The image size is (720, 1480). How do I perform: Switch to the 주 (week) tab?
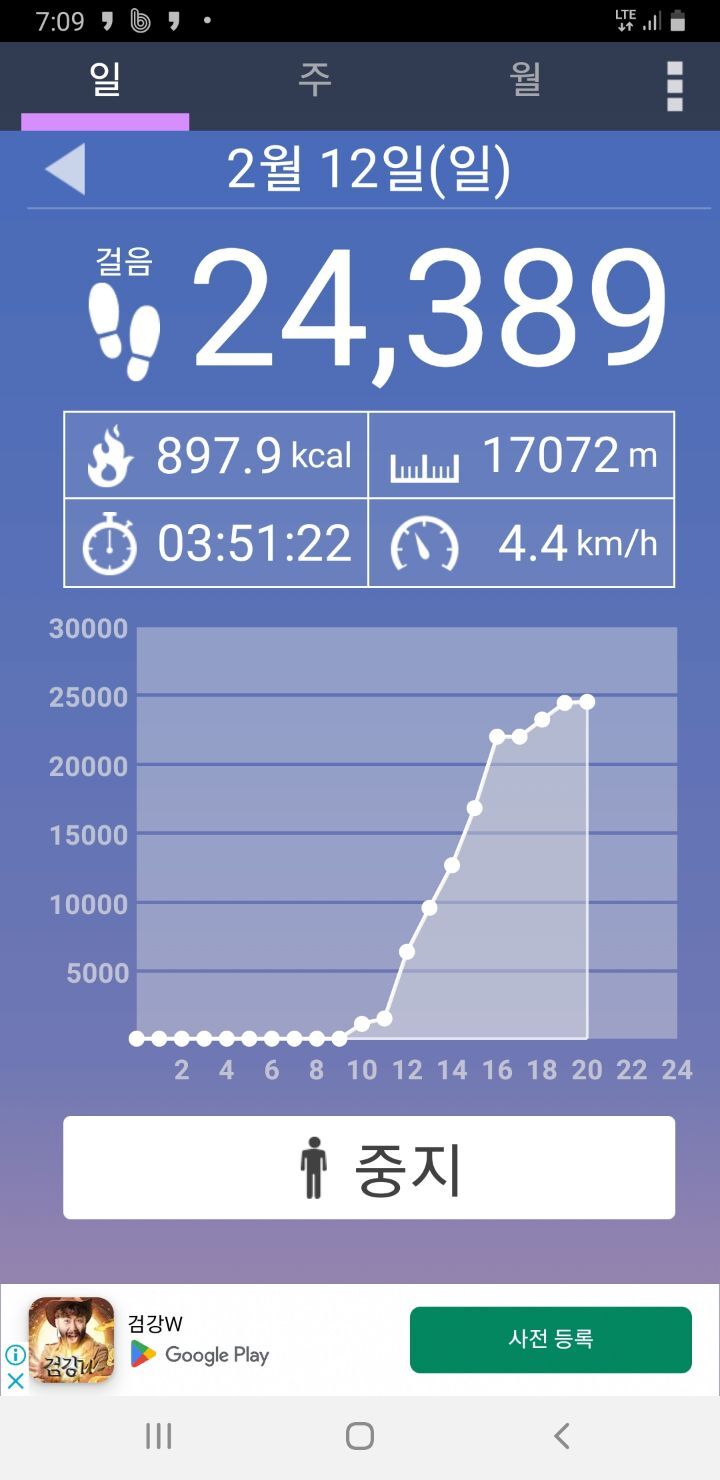[315, 80]
